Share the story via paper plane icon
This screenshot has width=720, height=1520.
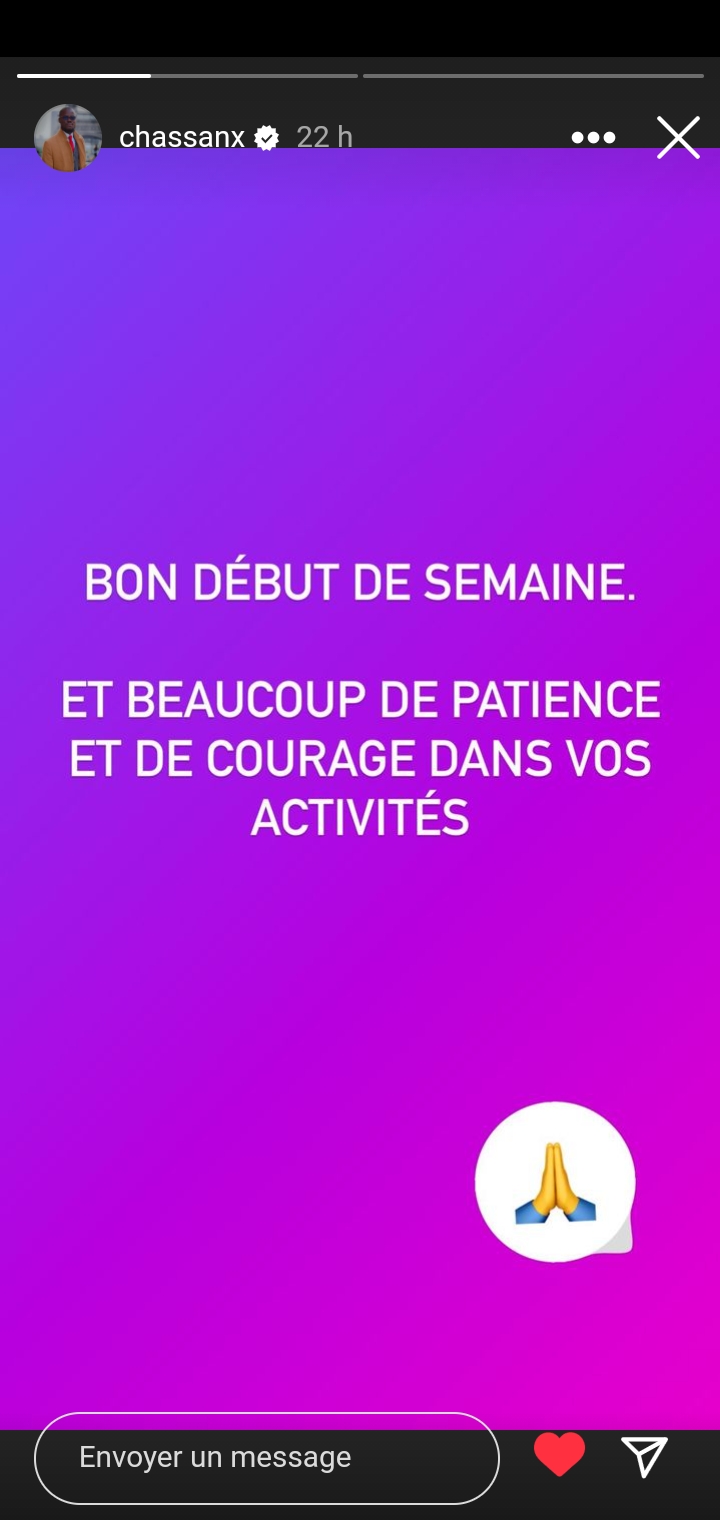tap(645, 1457)
